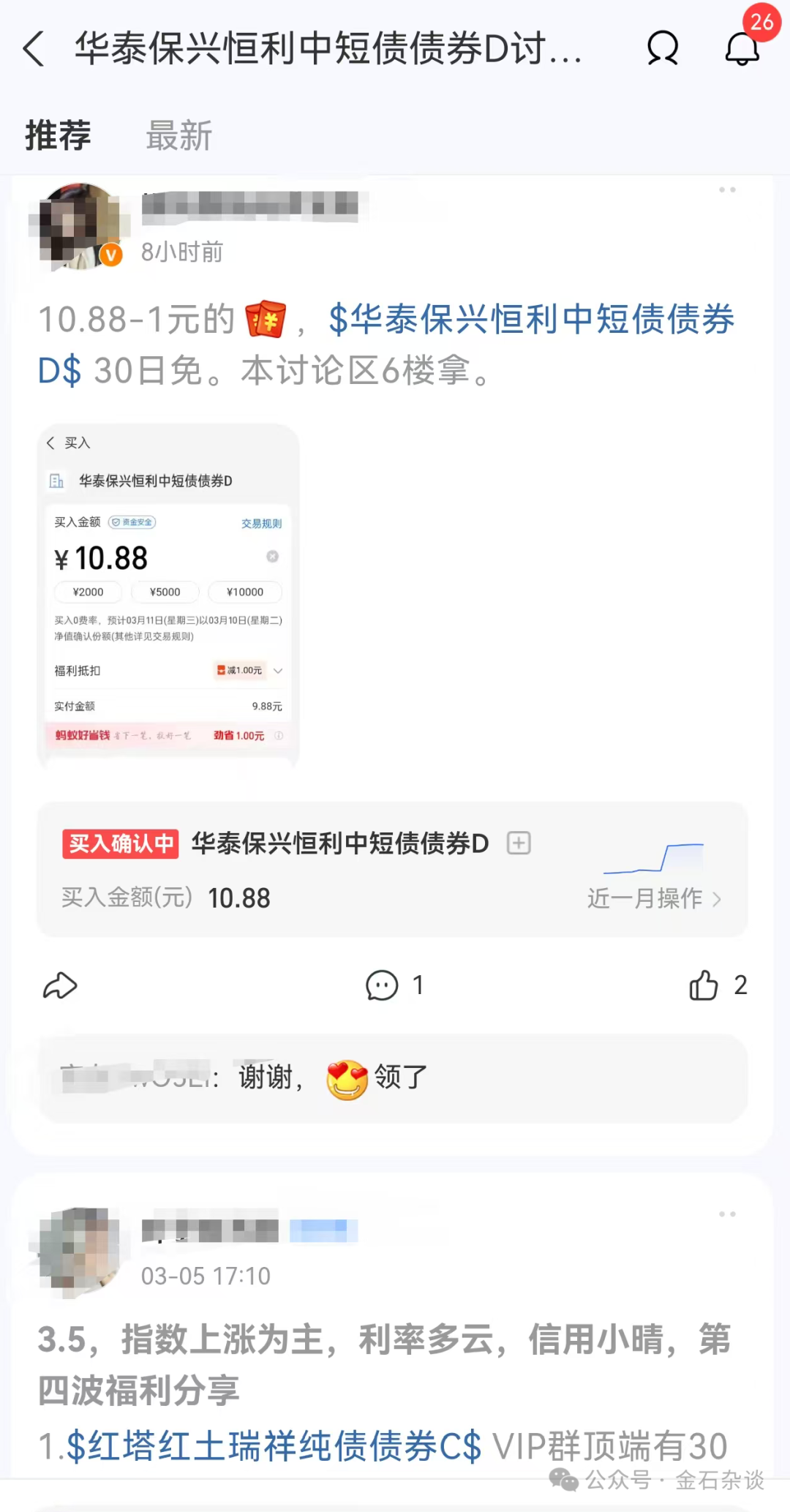Open the blue $华泰保兴恒利中短债债券D$ fund link
790x1512 pixels.
click(x=532, y=320)
